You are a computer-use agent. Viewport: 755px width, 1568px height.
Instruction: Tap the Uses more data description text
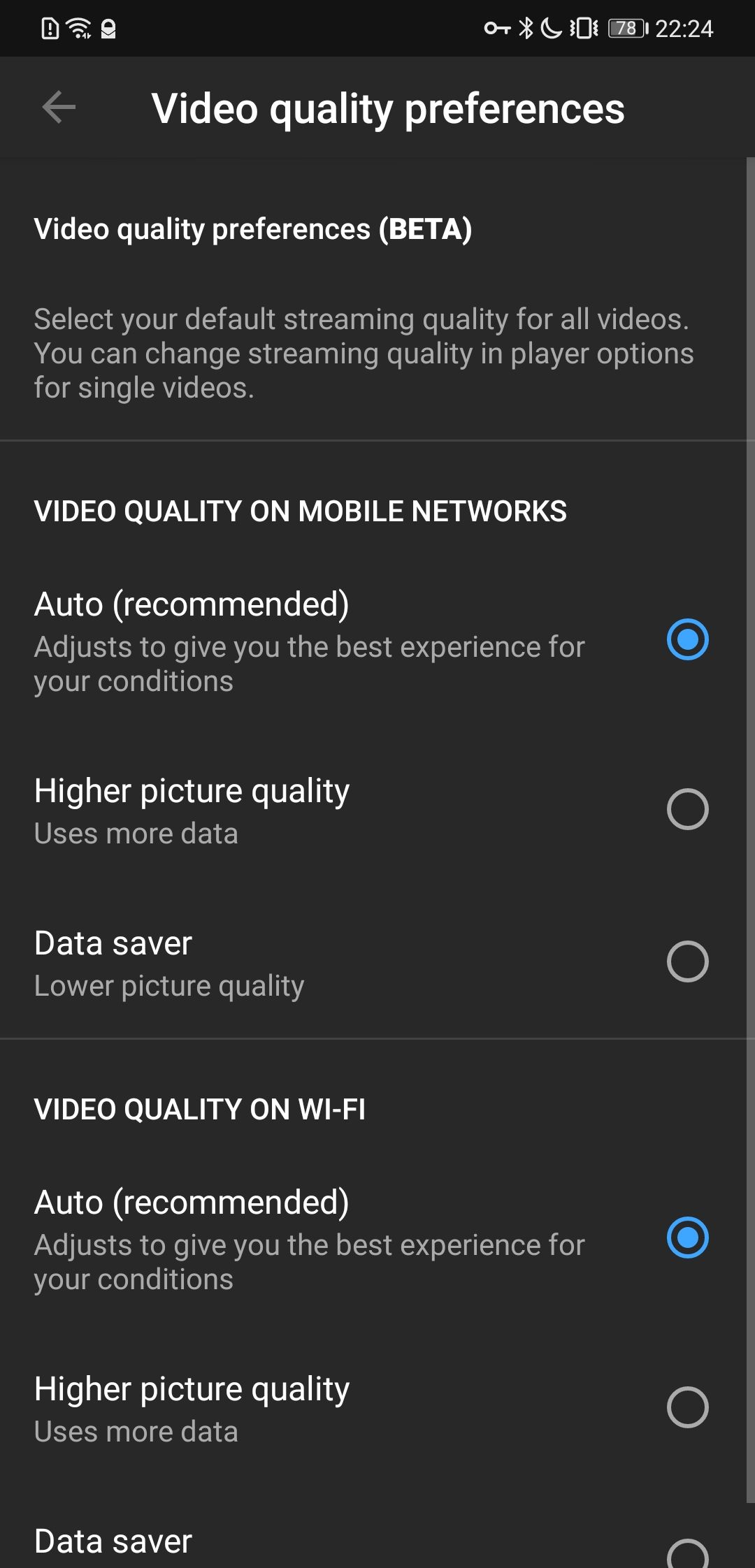pos(136,833)
